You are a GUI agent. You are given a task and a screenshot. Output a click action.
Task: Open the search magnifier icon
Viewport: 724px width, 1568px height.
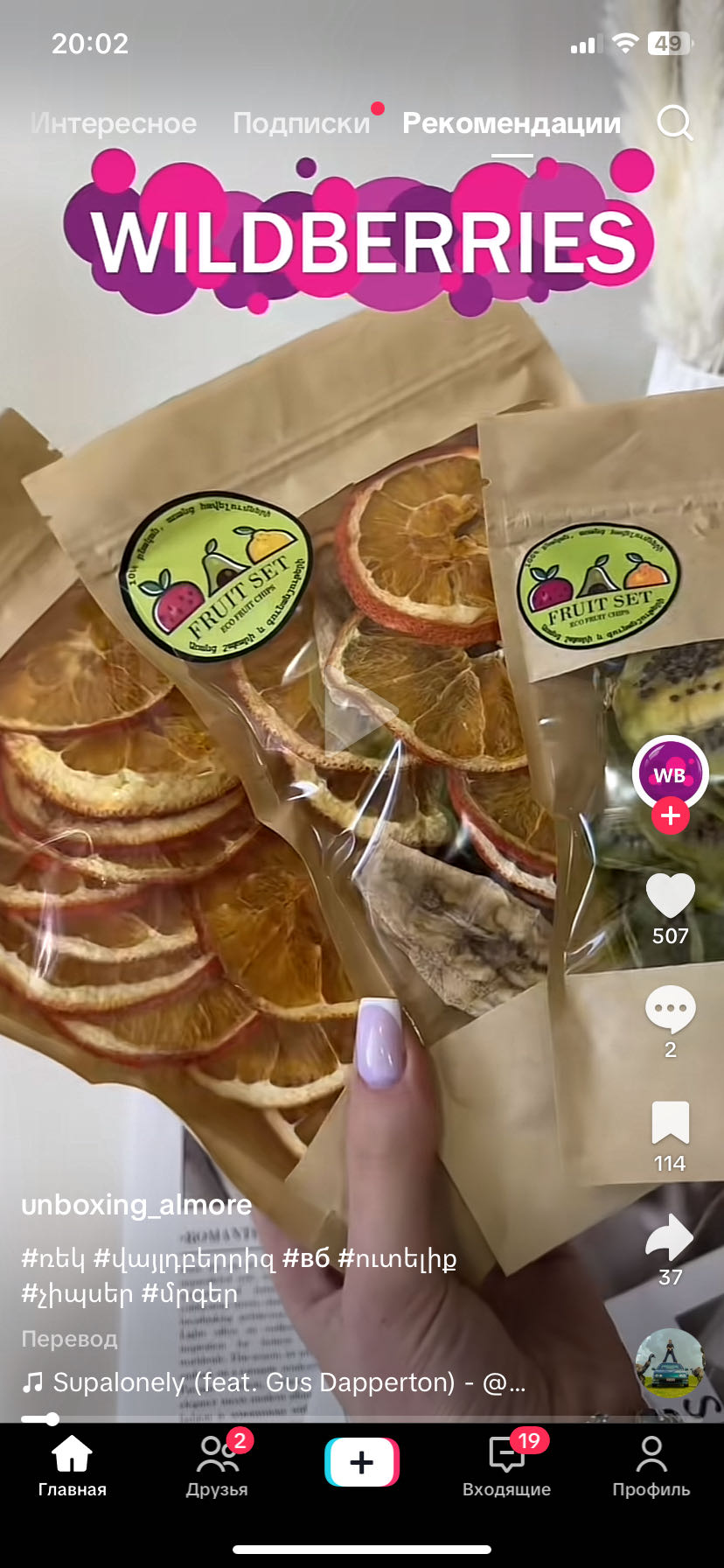674,123
